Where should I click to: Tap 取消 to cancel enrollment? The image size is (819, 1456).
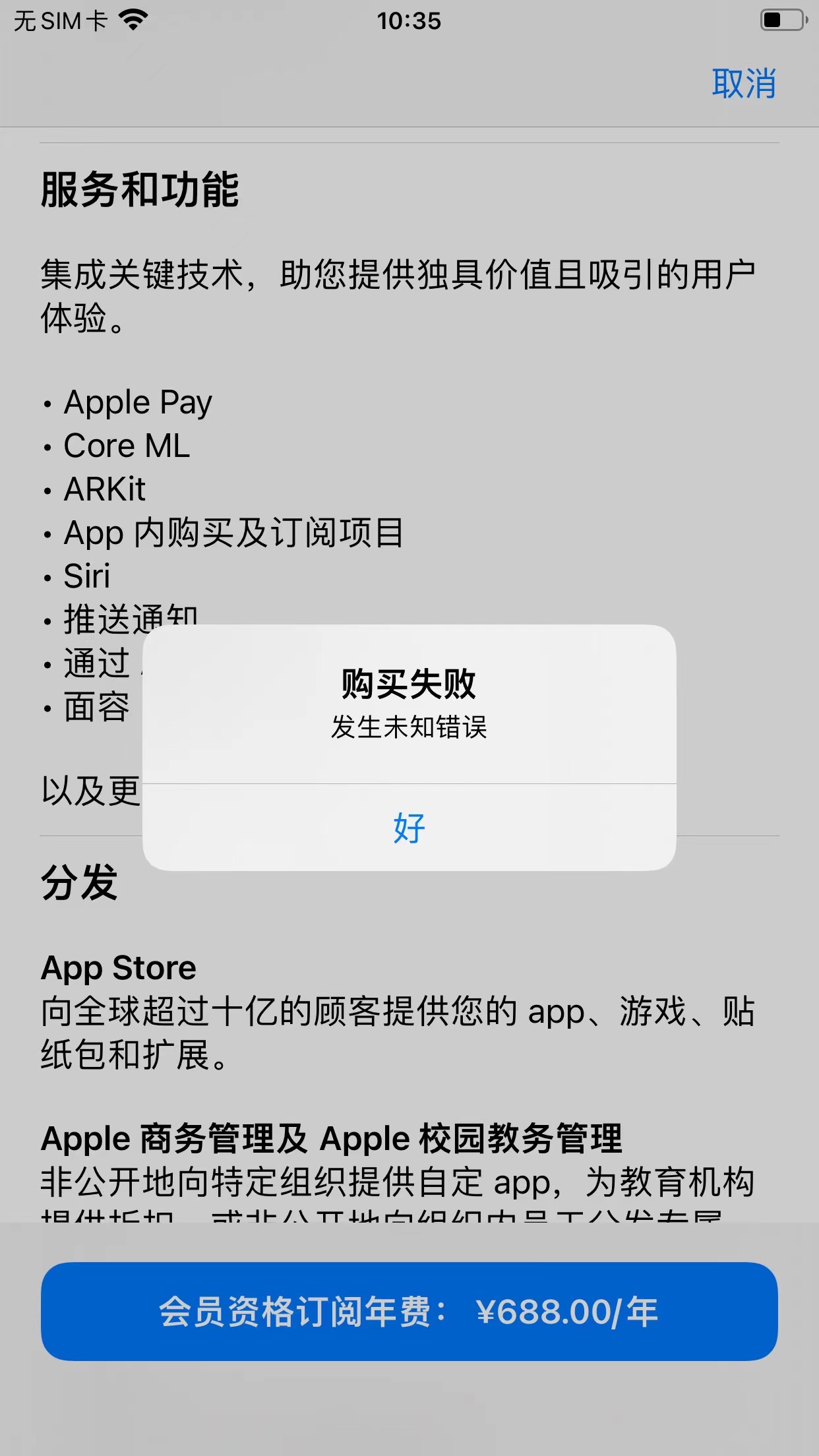coord(743,84)
